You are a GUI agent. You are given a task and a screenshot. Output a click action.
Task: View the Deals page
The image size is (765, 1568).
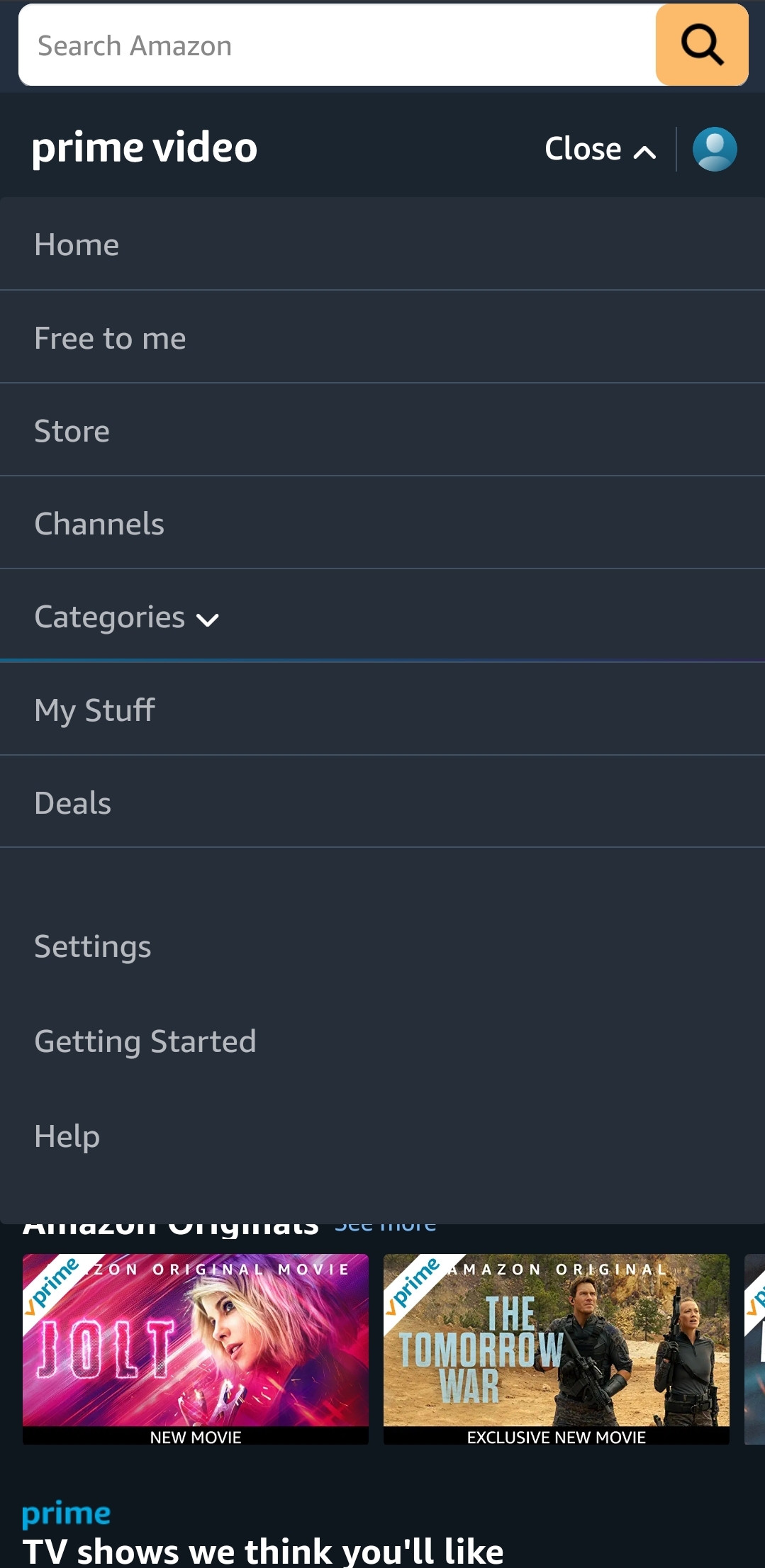point(72,803)
